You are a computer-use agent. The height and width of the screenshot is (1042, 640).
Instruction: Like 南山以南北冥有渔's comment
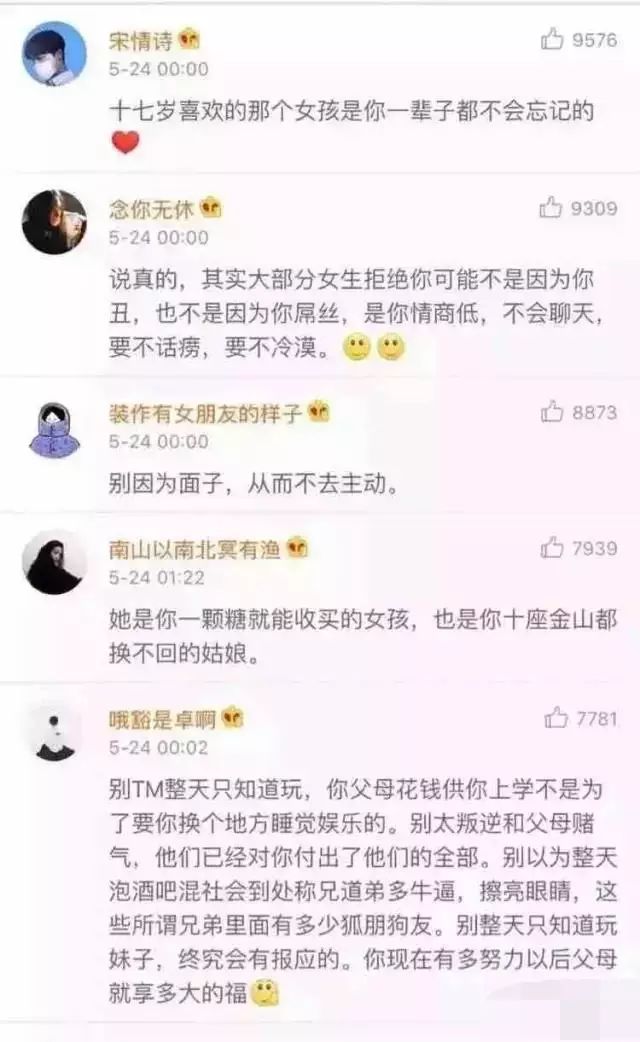coord(552,547)
